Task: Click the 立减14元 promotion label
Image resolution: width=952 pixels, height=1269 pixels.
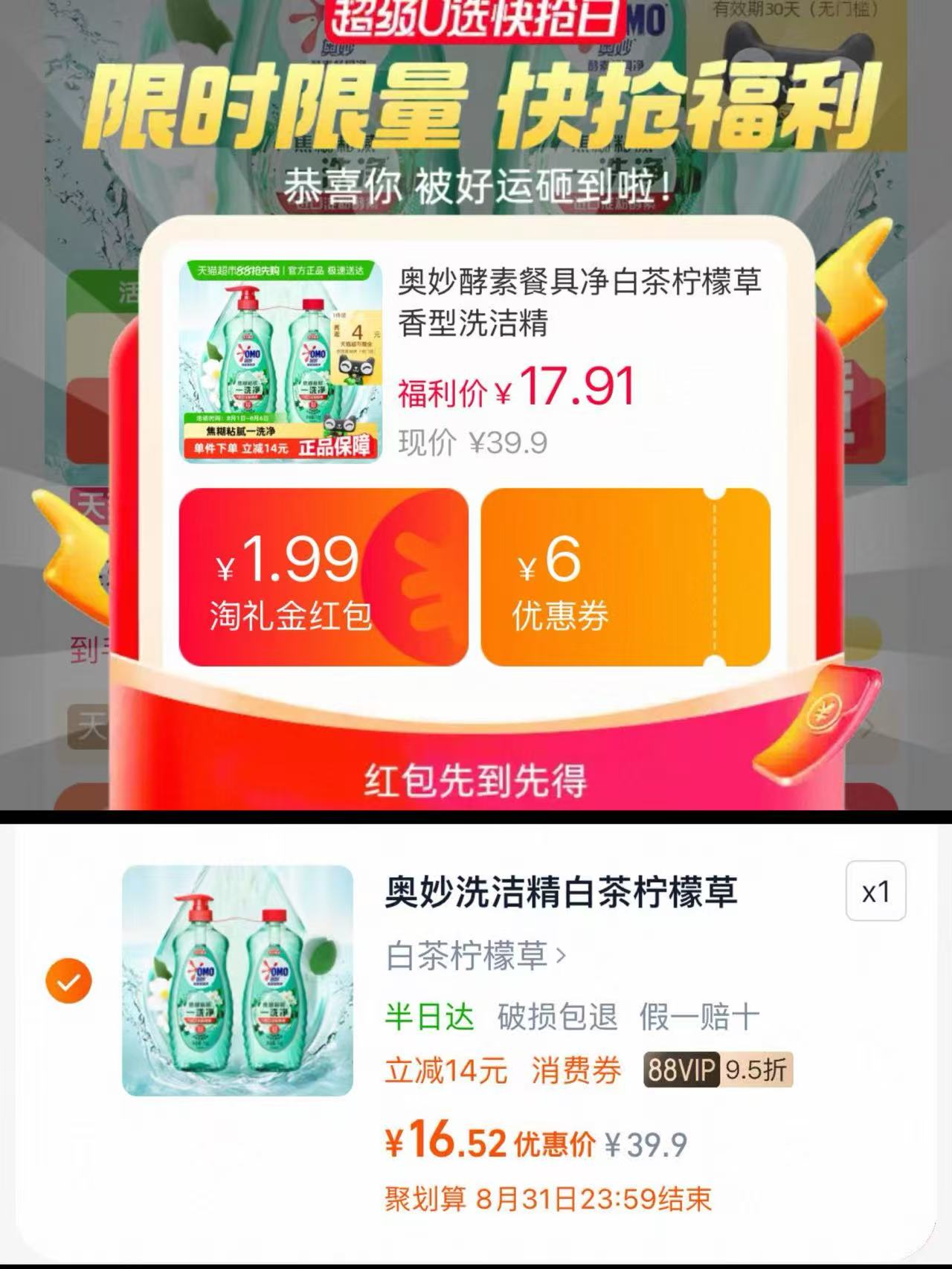Action: 446,1073
